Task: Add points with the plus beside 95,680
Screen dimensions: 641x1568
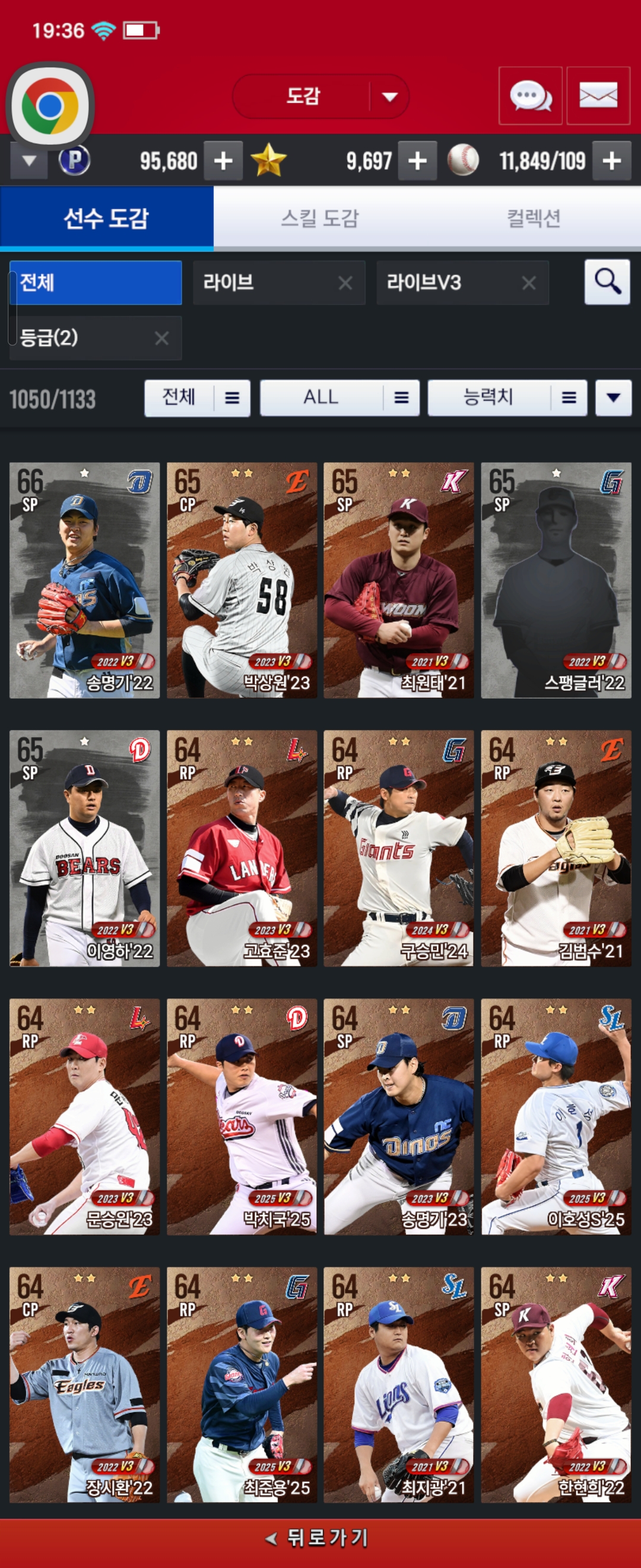Action: tap(223, 161)
